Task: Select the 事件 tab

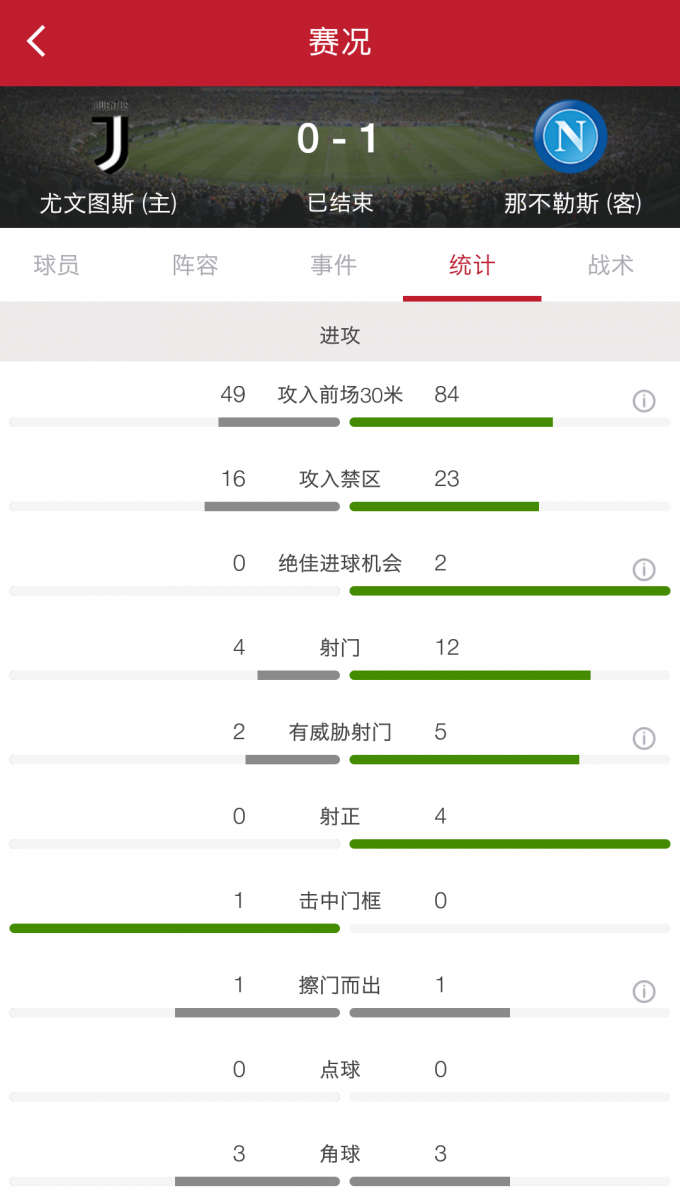Action: tap(333, 265)
